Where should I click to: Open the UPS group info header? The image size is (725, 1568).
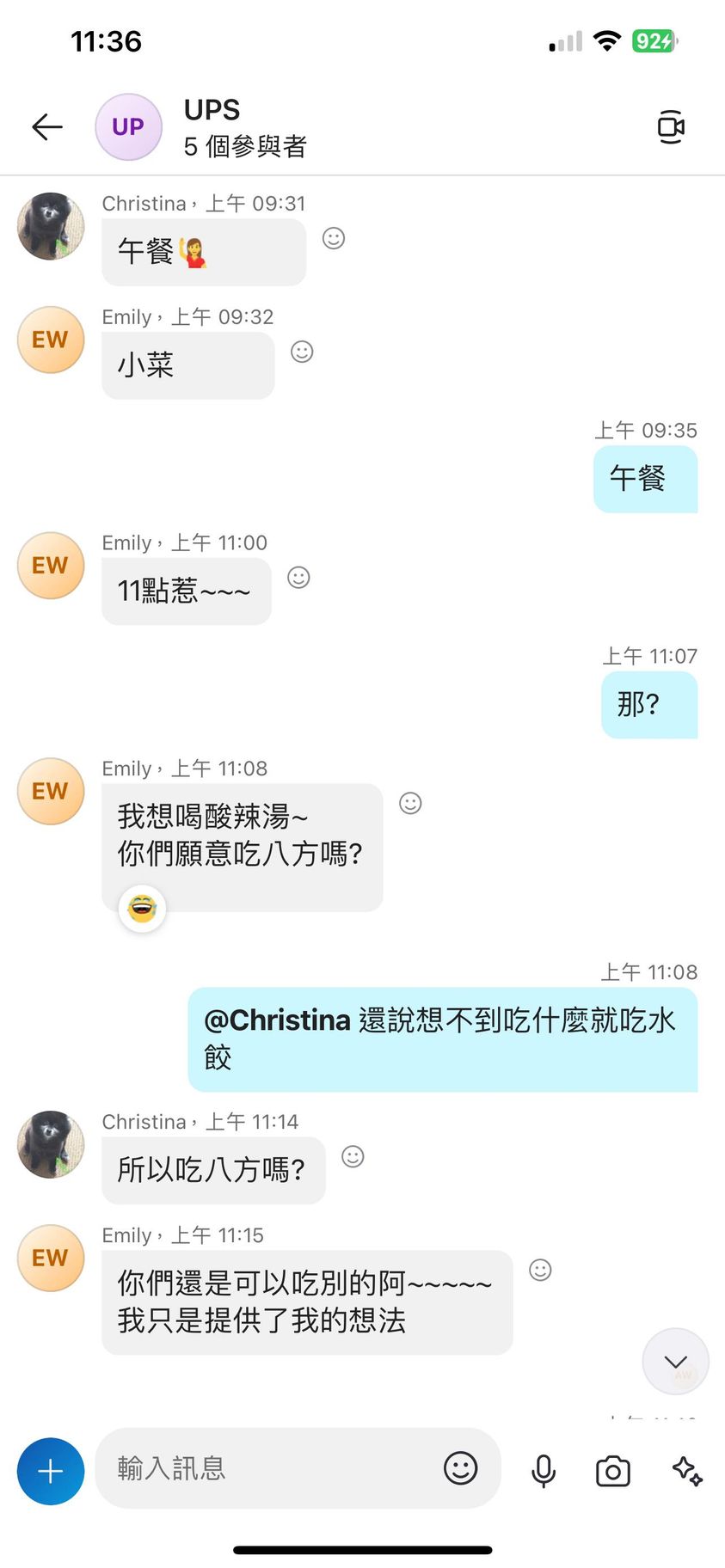pyautogui.click(x=245, y=127)
